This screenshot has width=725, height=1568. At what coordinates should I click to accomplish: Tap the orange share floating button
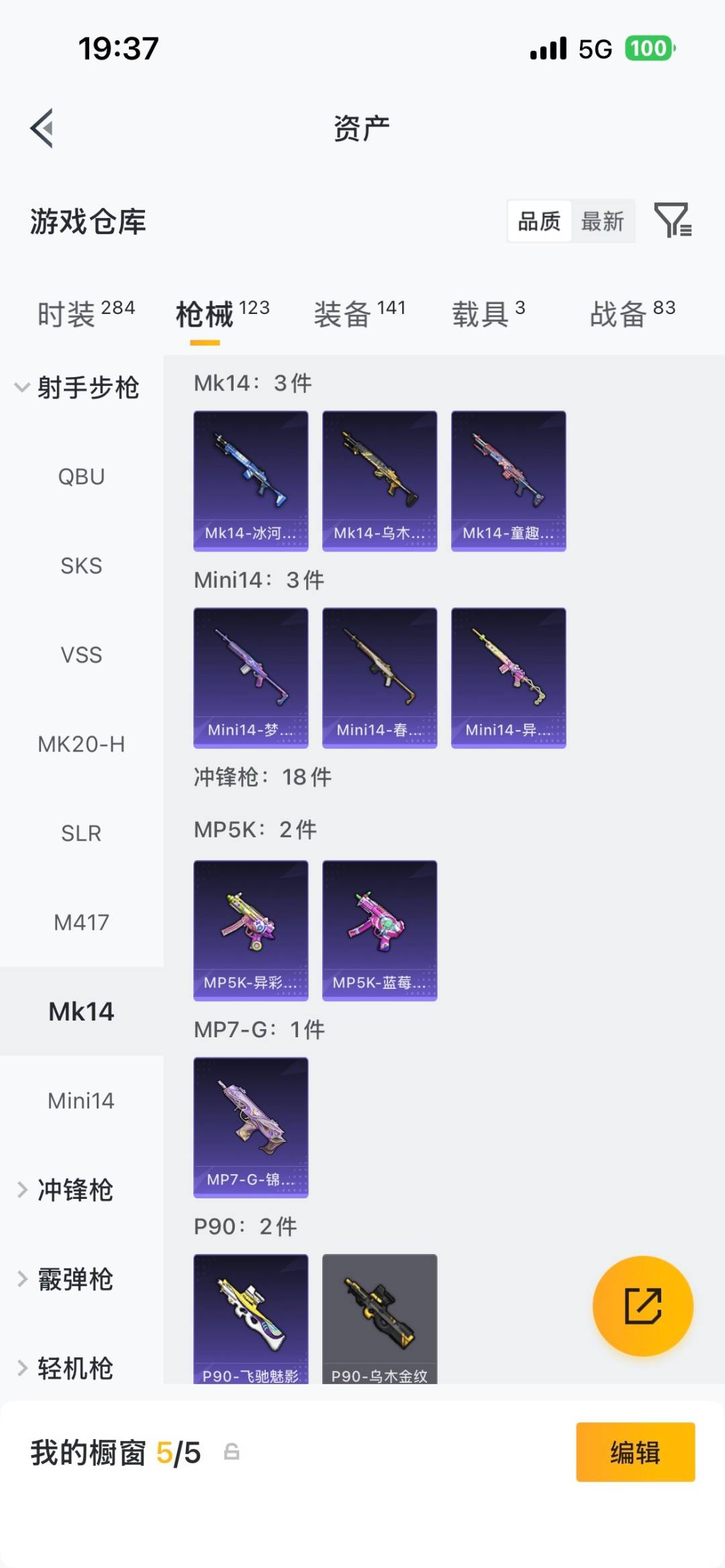click(642, 1306)
